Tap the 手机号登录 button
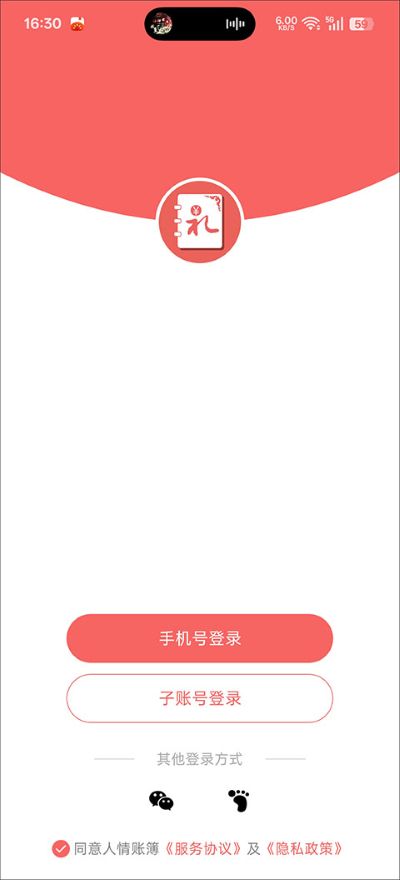Image resolution: width=400 pixels, height=880 pixels. 200,638
